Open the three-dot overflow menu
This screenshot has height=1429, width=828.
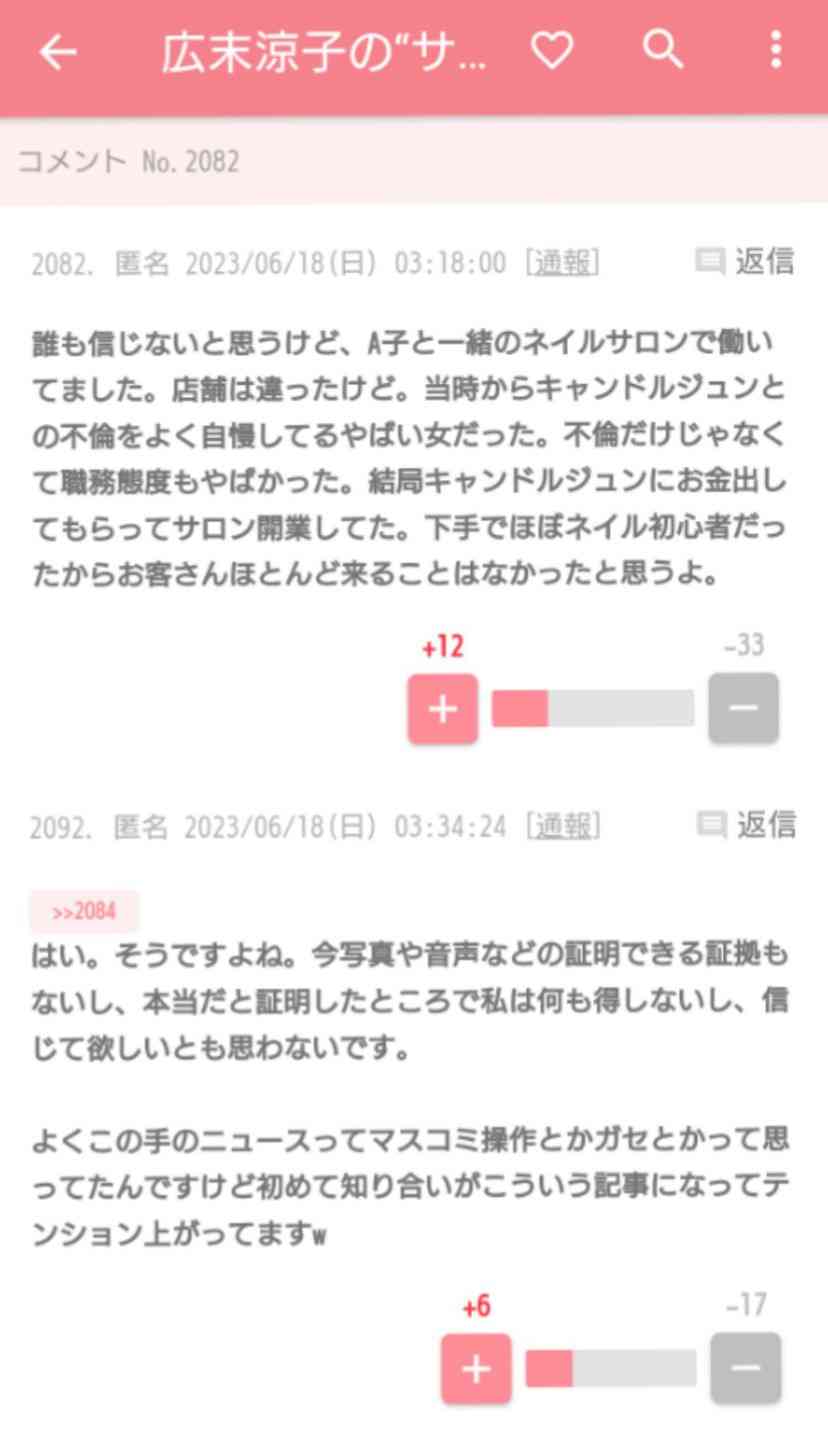pos(775,50)
